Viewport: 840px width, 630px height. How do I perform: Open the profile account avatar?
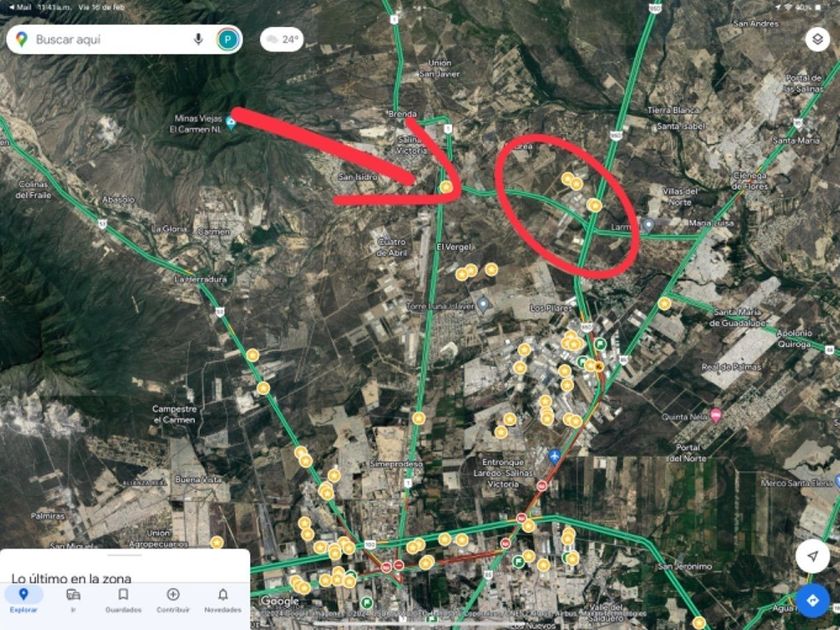[x=228, y=40]
